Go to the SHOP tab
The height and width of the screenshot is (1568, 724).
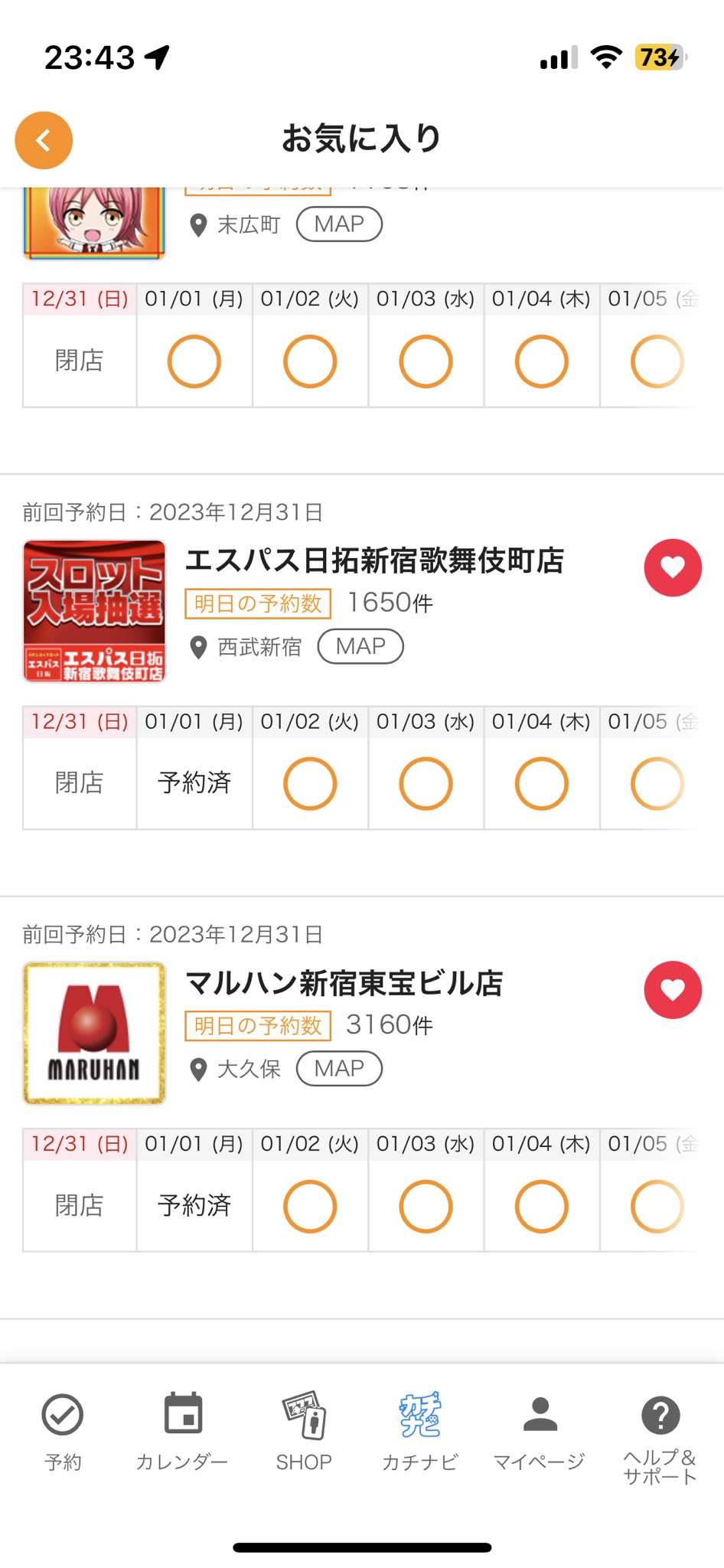point(304,1432)
